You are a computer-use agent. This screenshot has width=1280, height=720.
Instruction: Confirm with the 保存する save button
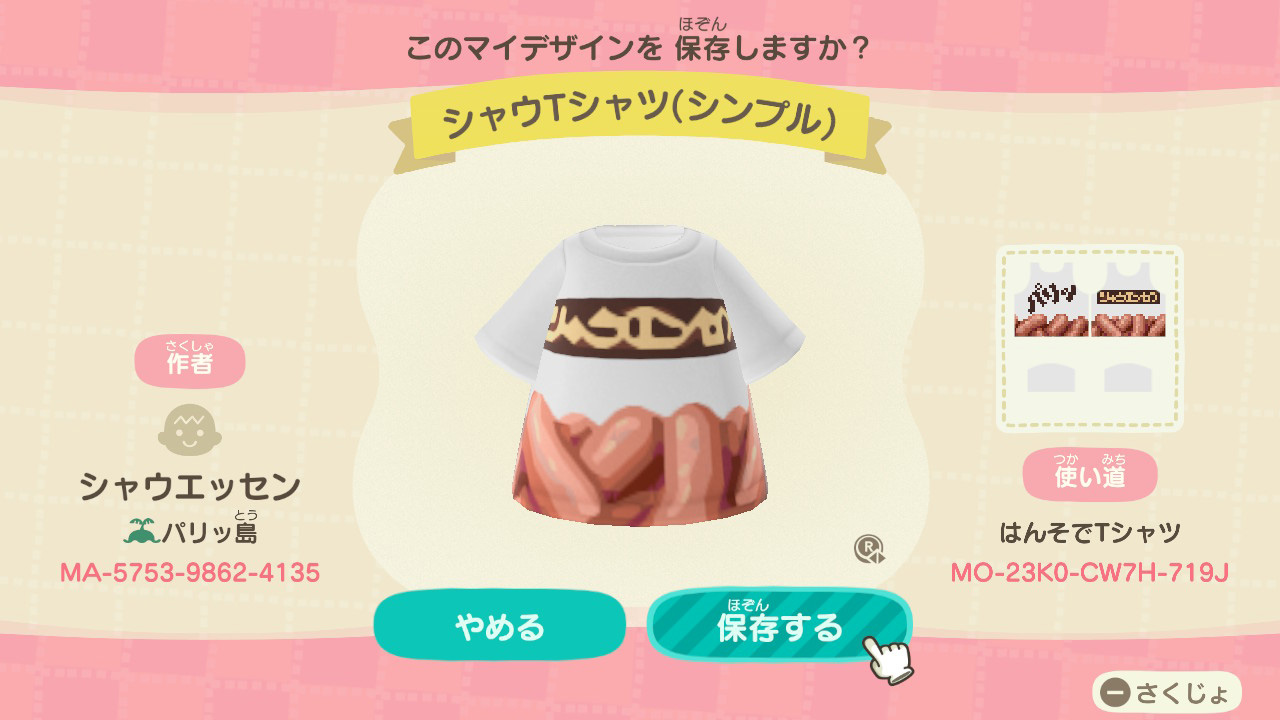[x=779, y=626]
